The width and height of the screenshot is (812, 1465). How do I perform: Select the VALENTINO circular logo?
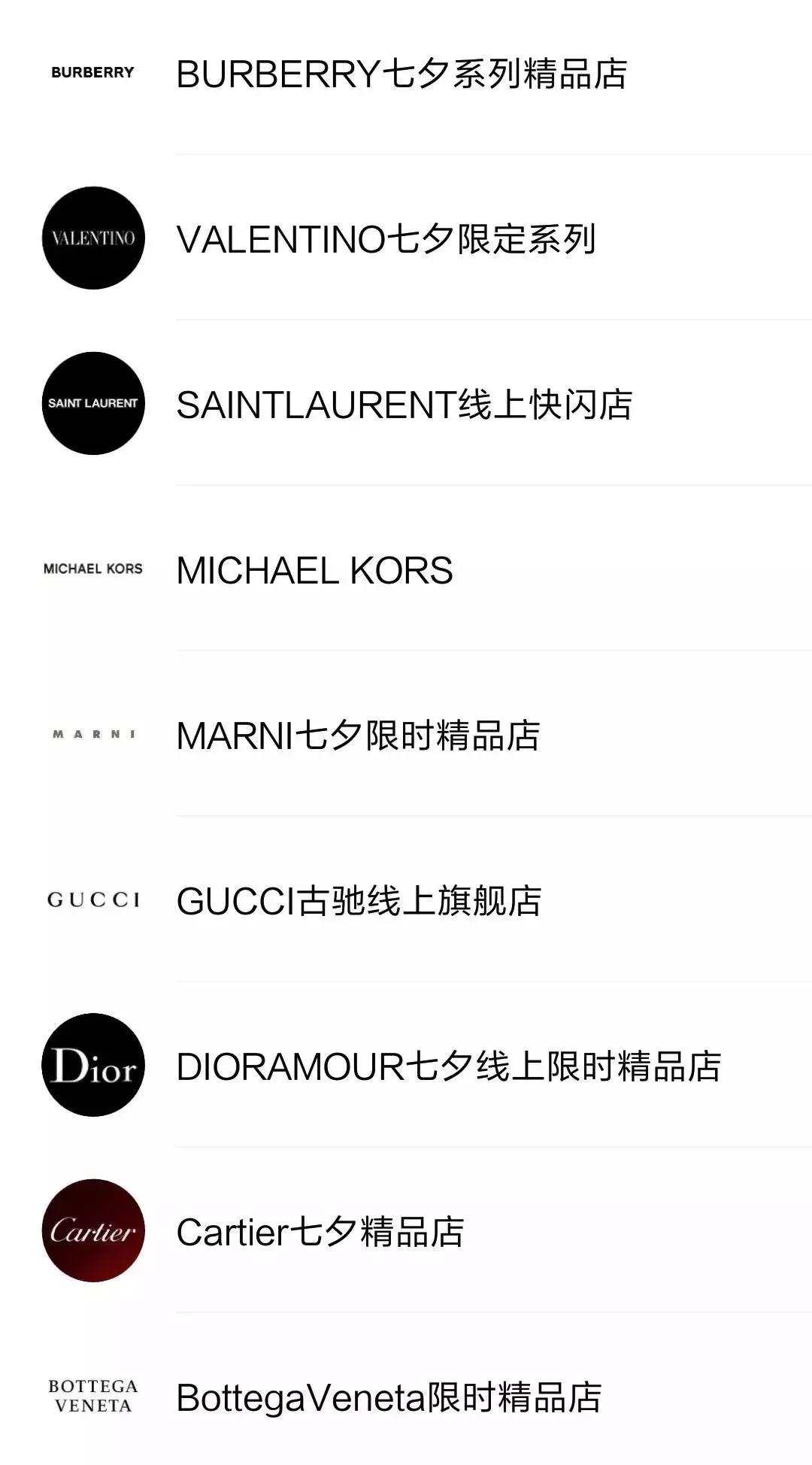[x=92, y=239]
